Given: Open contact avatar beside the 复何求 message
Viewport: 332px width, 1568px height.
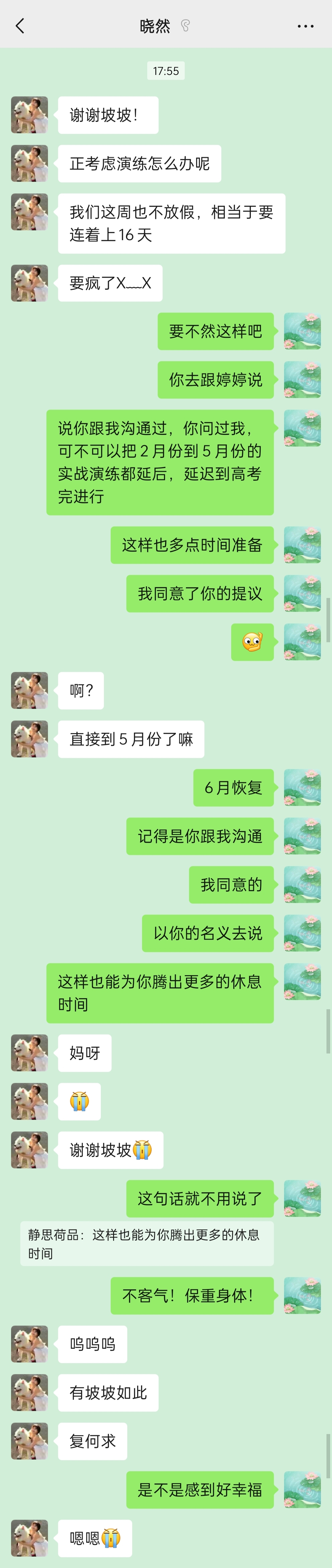Looking at the screenshot, I should pos(29,1441).
